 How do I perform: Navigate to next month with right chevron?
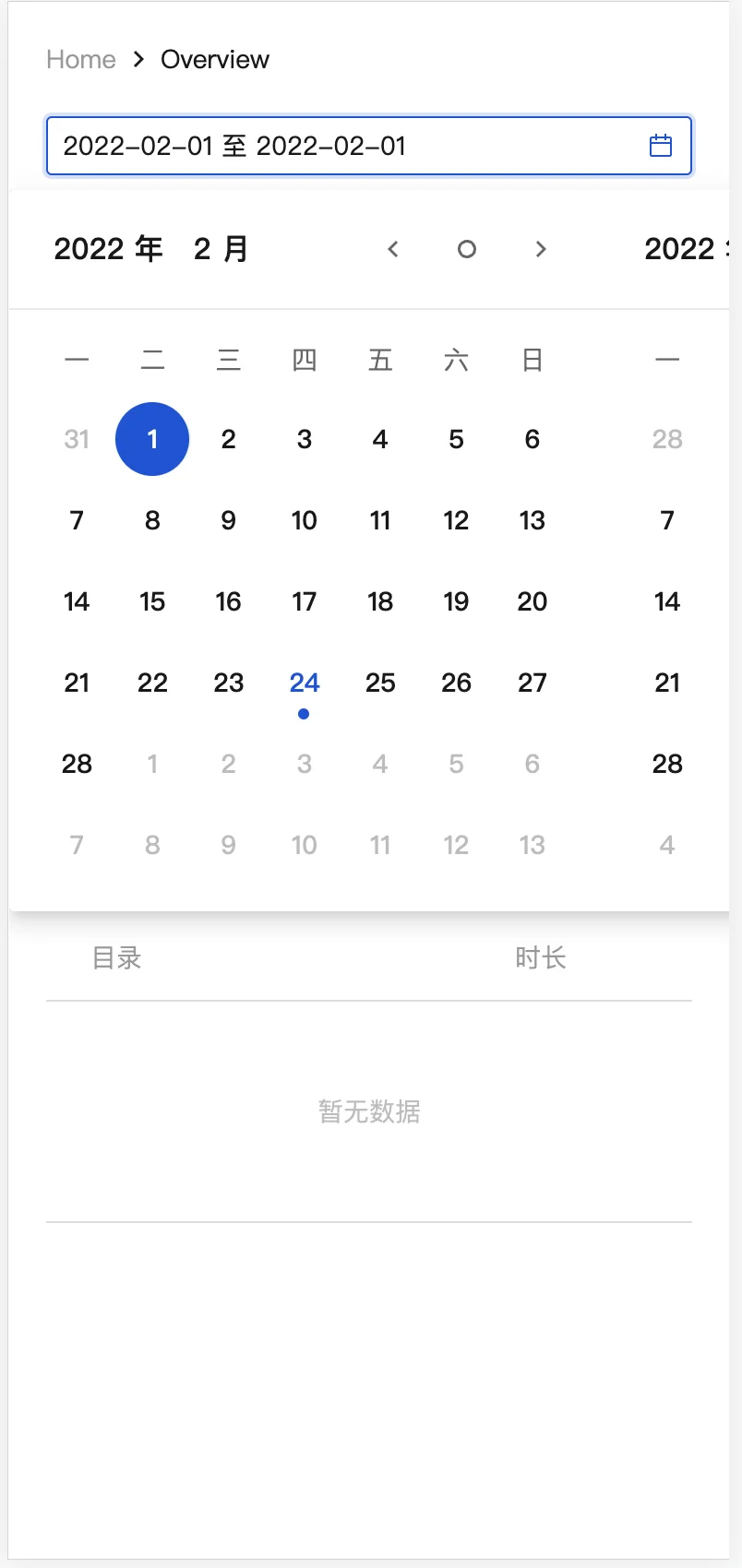[541, 249]
